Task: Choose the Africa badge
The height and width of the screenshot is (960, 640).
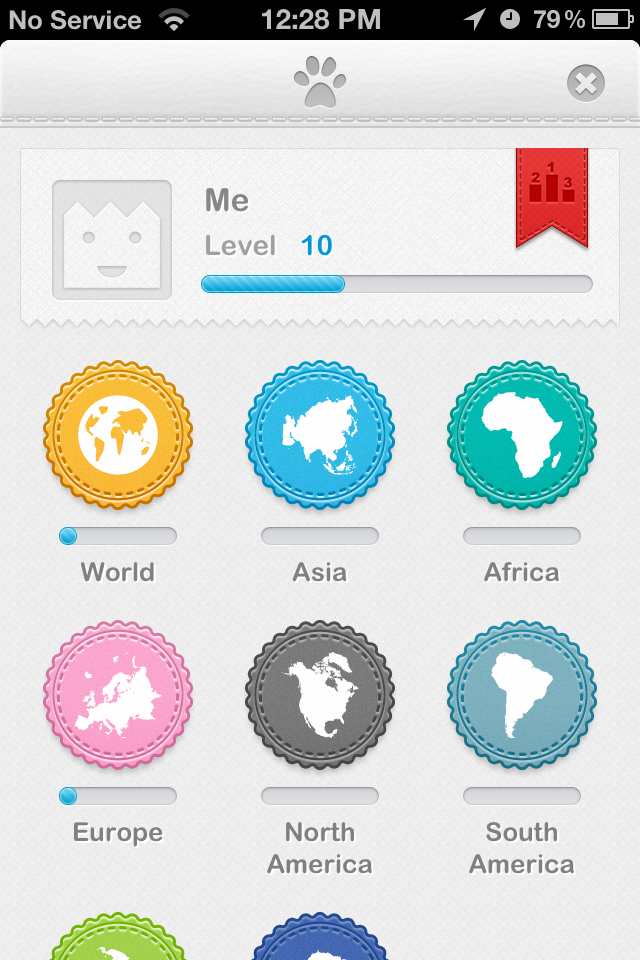Action: (x=522, y=435)
